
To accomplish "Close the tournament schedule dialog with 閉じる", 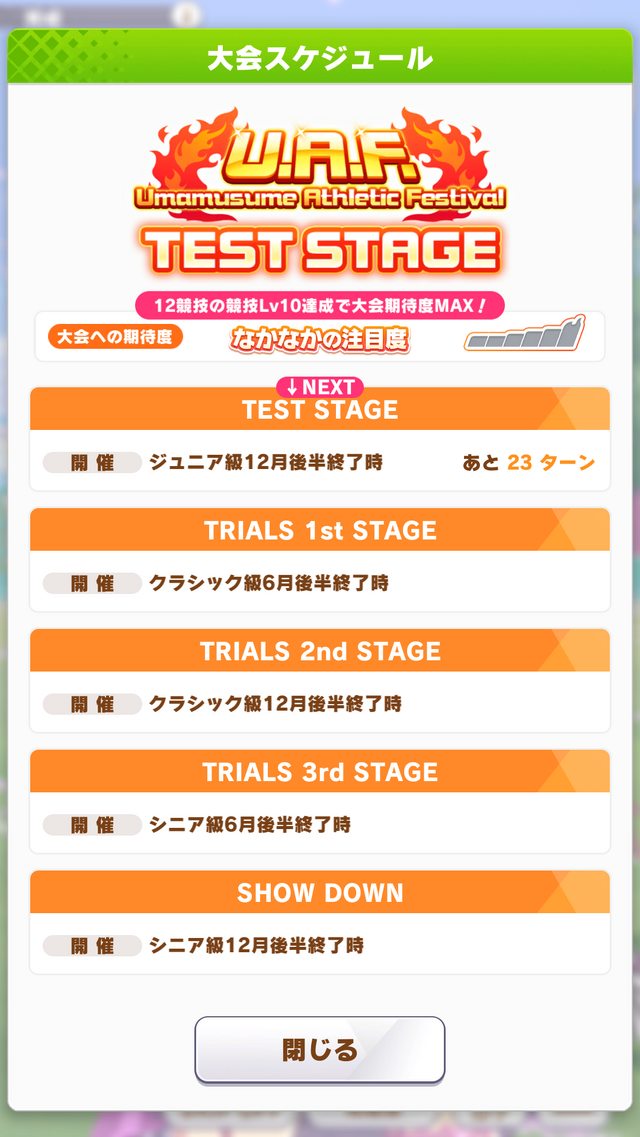I will (320, 1050).
